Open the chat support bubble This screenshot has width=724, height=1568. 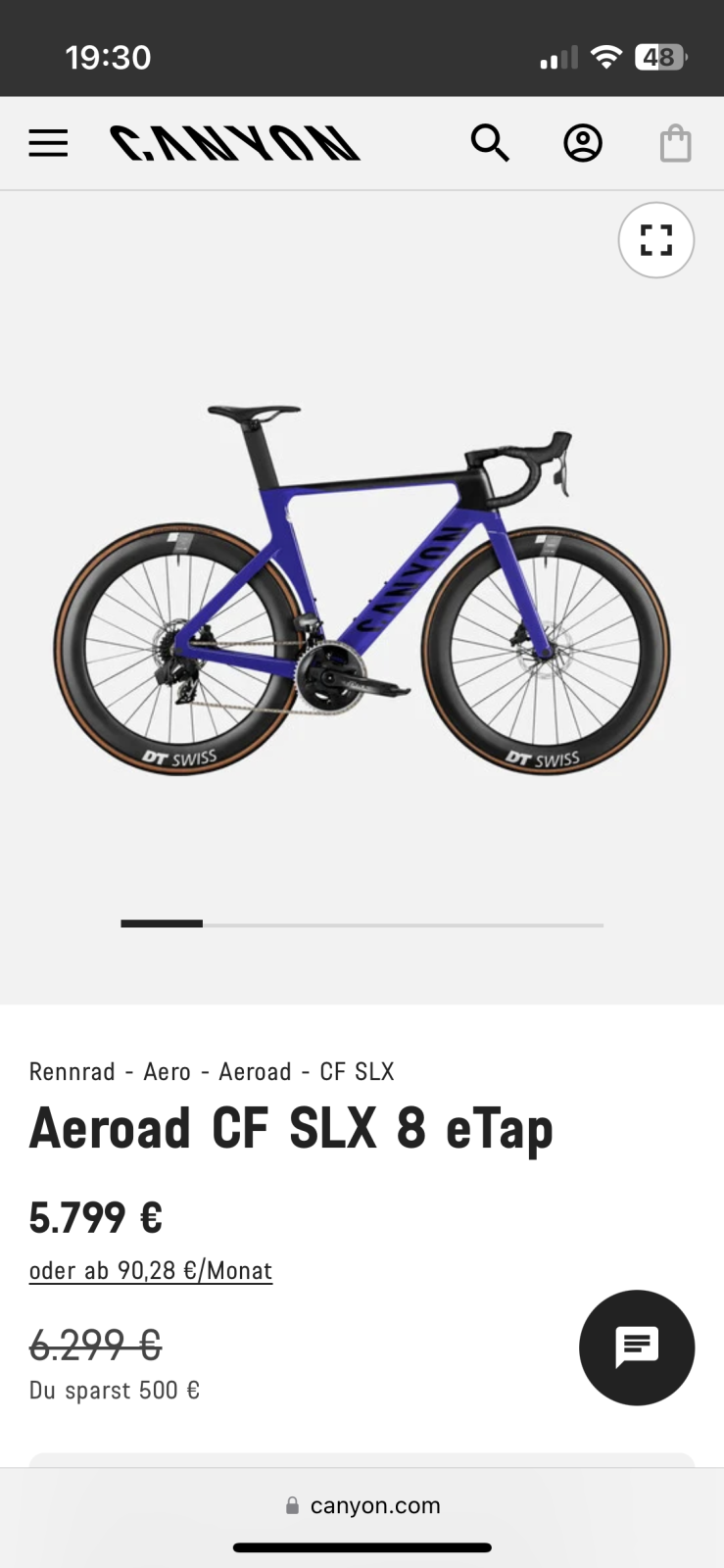pyautogui.click(x=637, y=1347)
